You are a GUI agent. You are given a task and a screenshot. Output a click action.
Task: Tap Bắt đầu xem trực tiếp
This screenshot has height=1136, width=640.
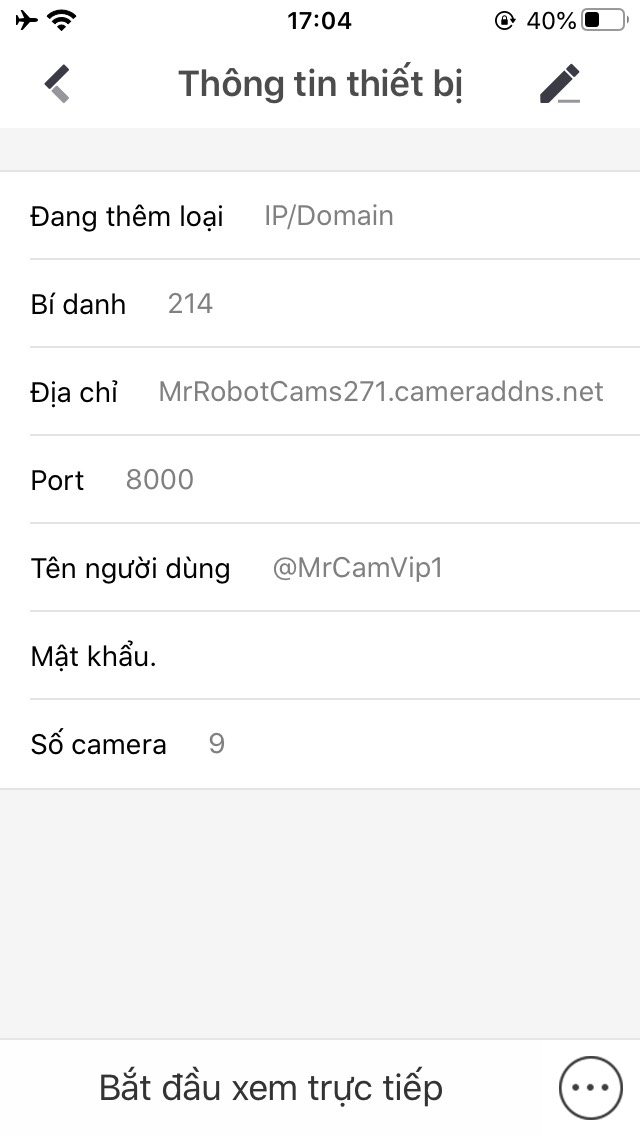[271, 1087]
